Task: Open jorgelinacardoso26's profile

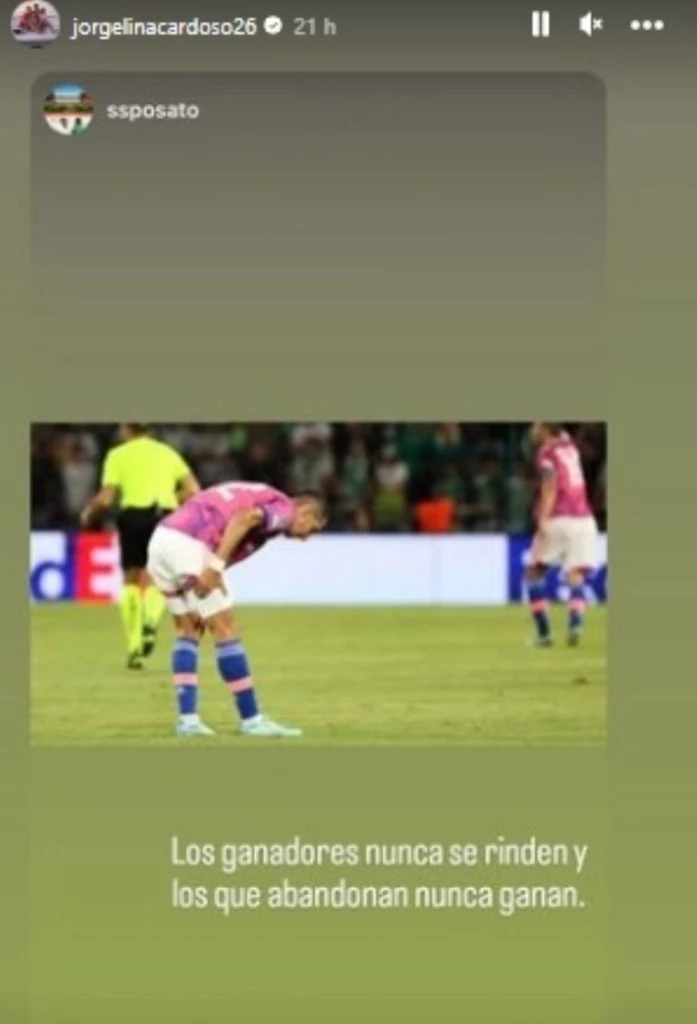Action: pos(164,27)
